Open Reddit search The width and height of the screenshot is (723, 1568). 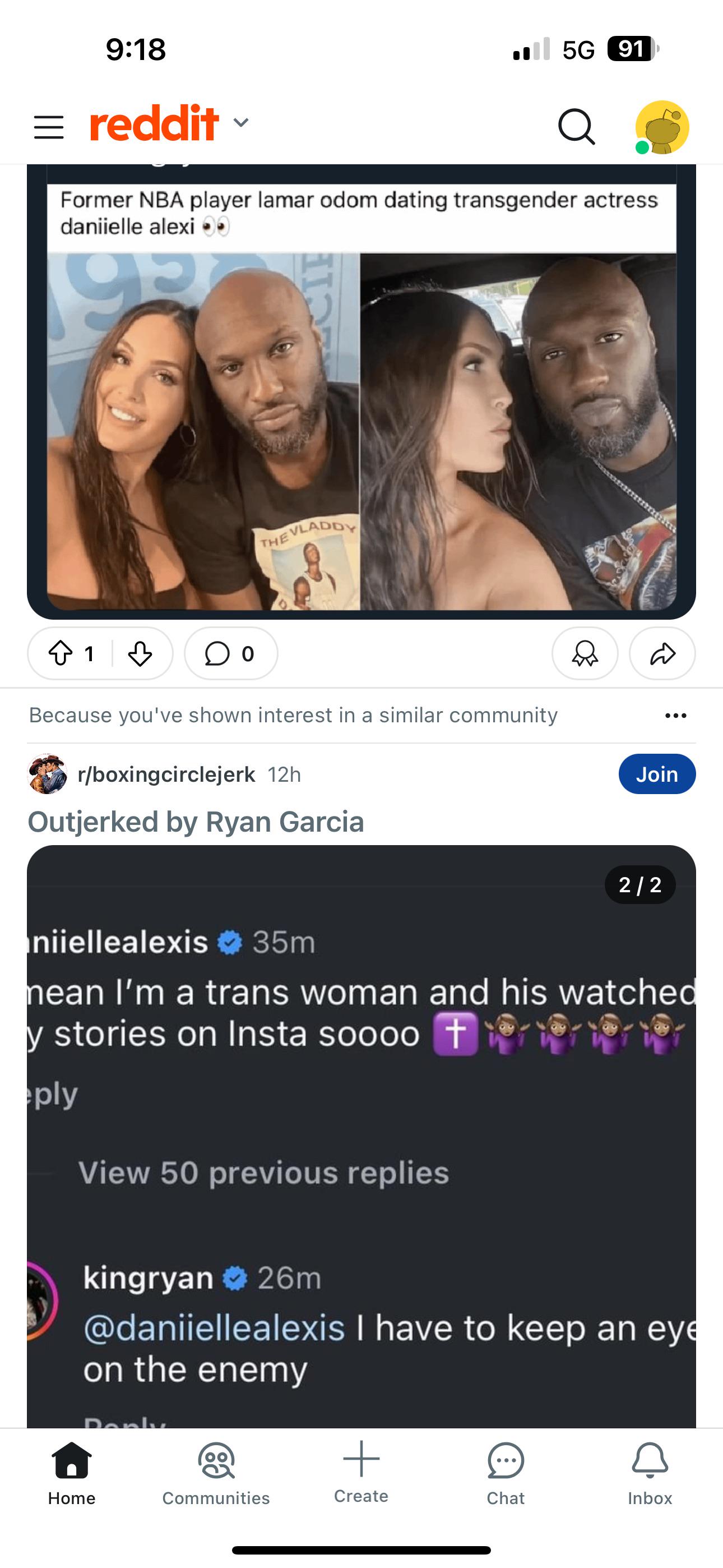coord(576,127)
